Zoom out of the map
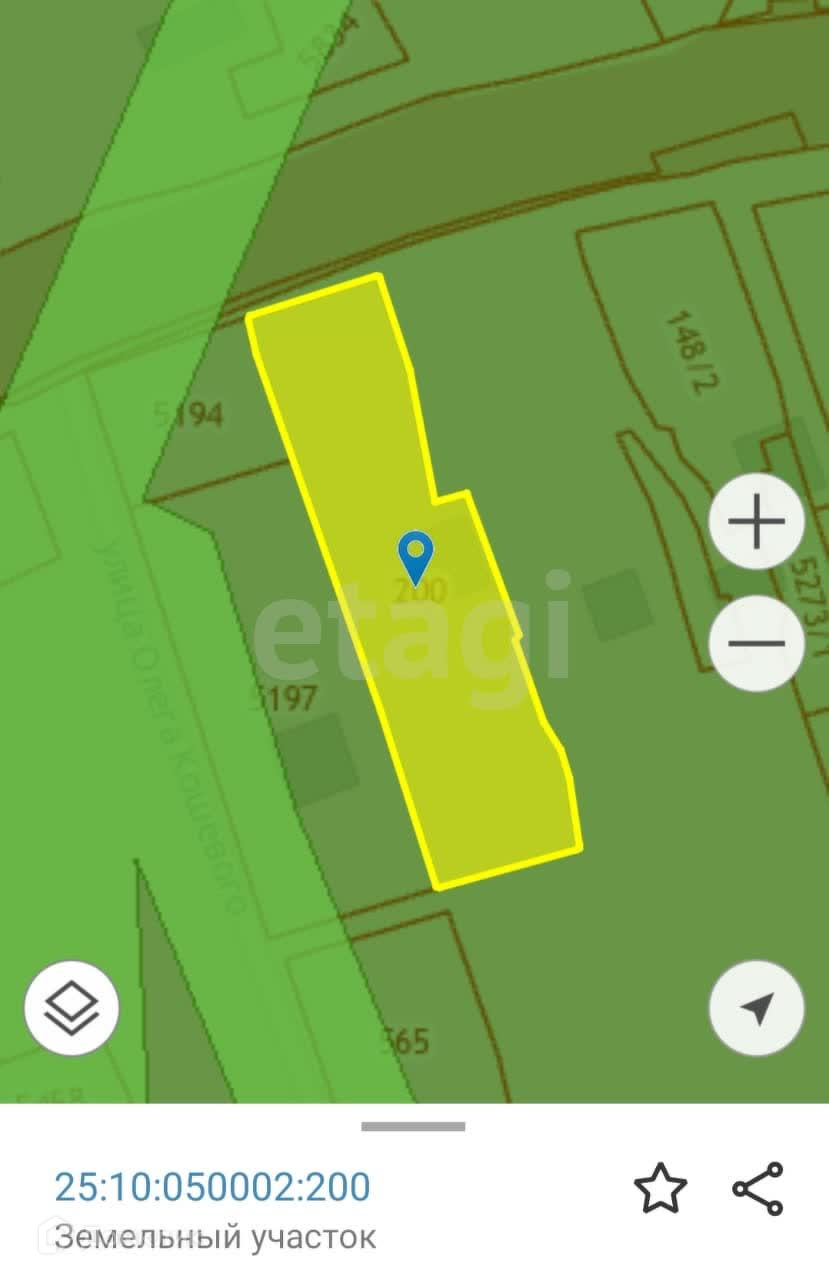The image size is (829, 1280). [757, 643]
